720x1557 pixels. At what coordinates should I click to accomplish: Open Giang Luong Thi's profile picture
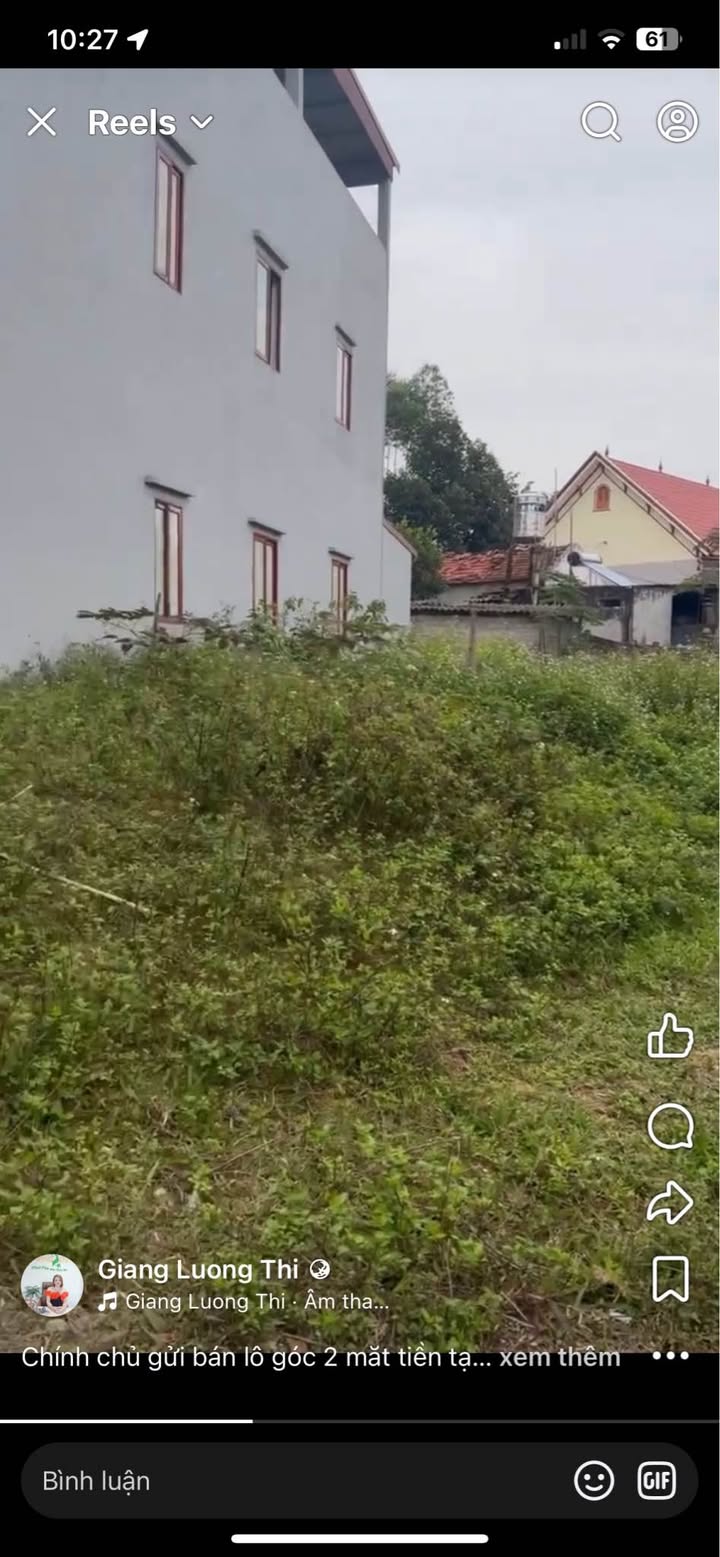pos(52,1285)
